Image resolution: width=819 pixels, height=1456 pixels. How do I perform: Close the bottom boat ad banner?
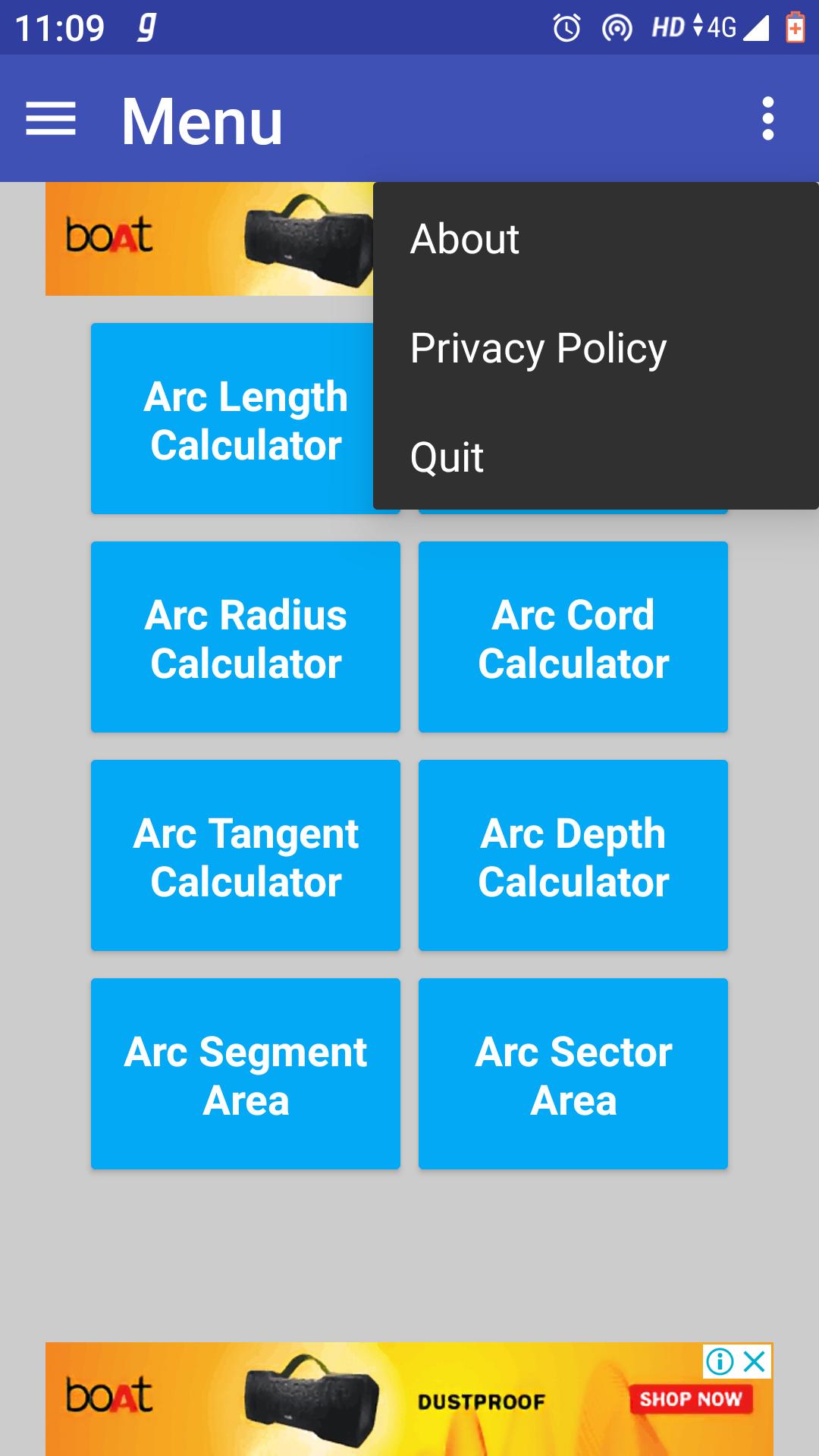755,1361
